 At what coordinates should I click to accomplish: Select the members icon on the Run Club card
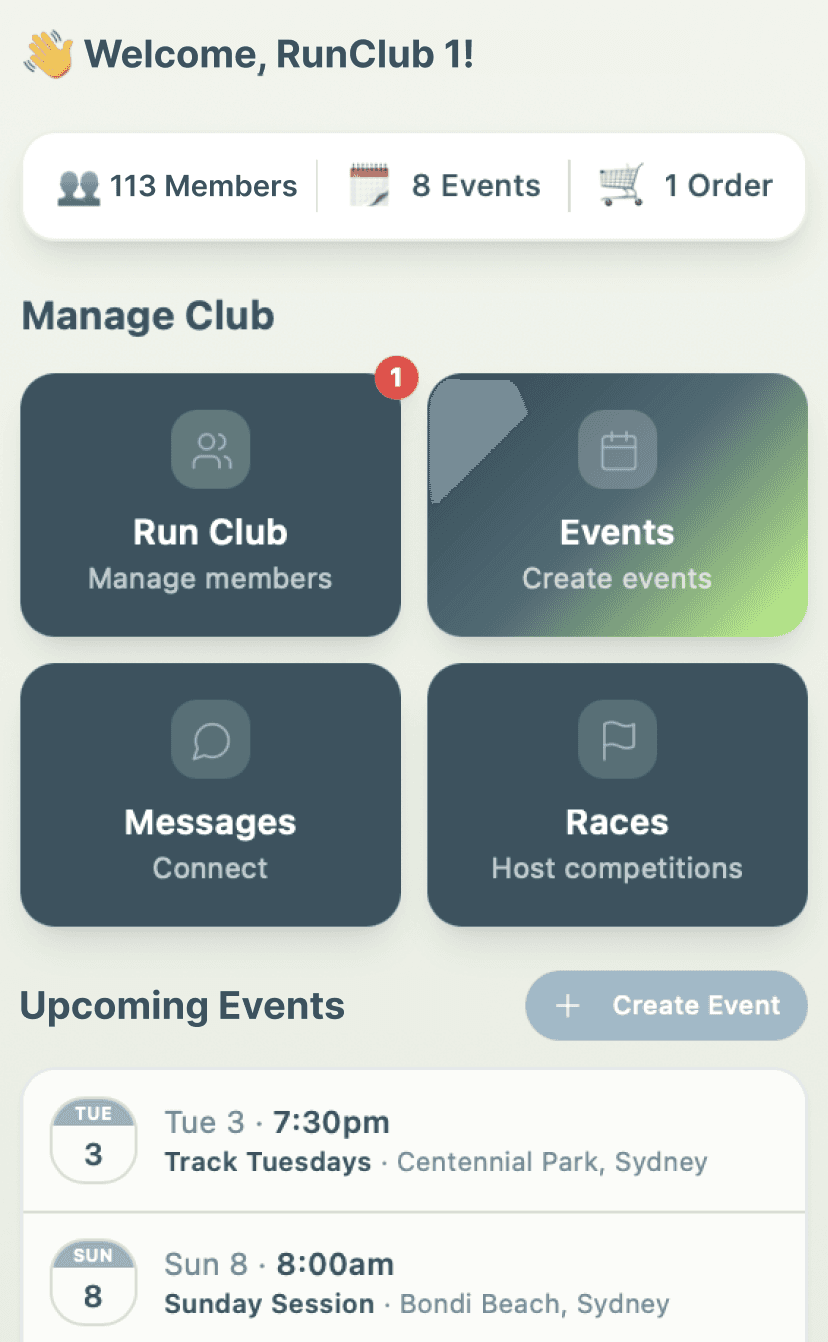(x=210, y=450)
